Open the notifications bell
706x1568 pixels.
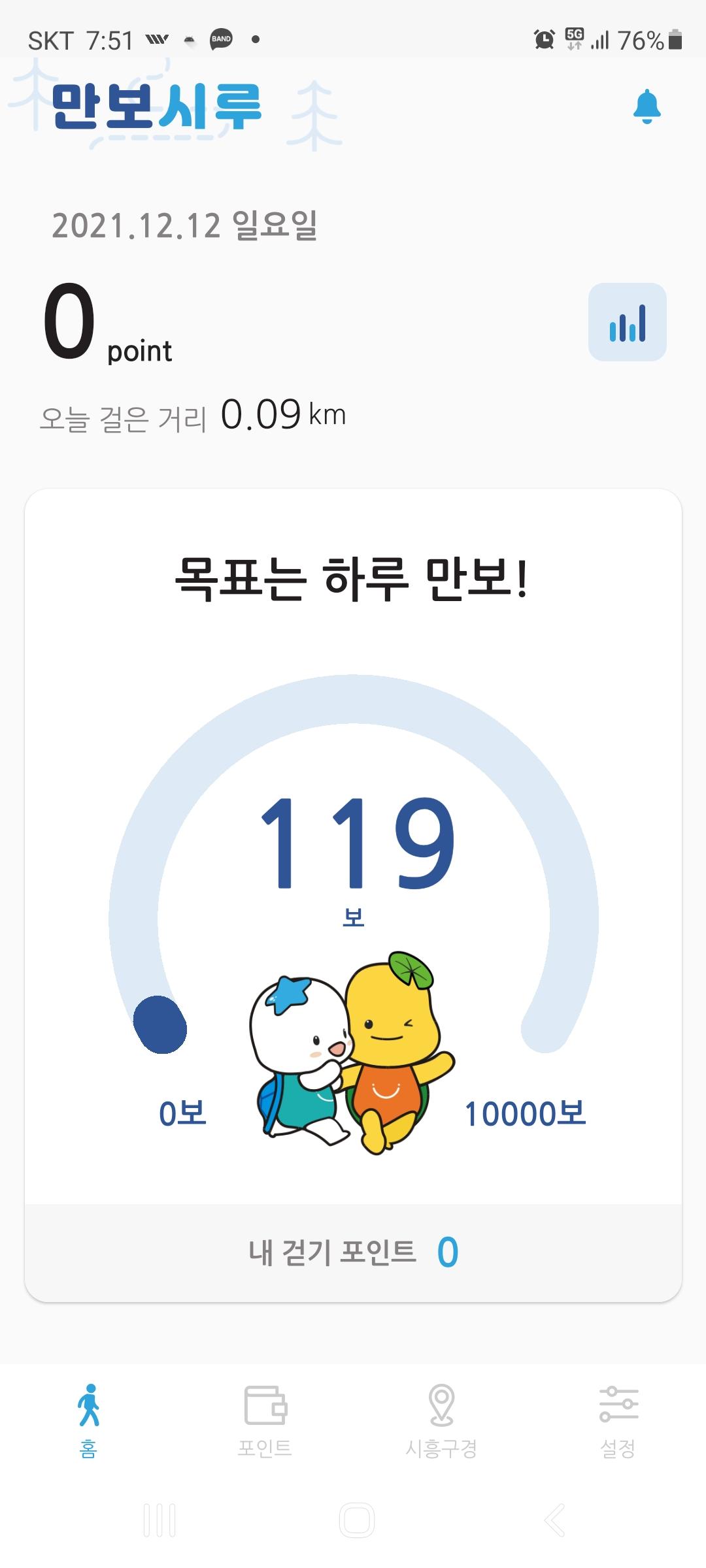pos(647,106)
